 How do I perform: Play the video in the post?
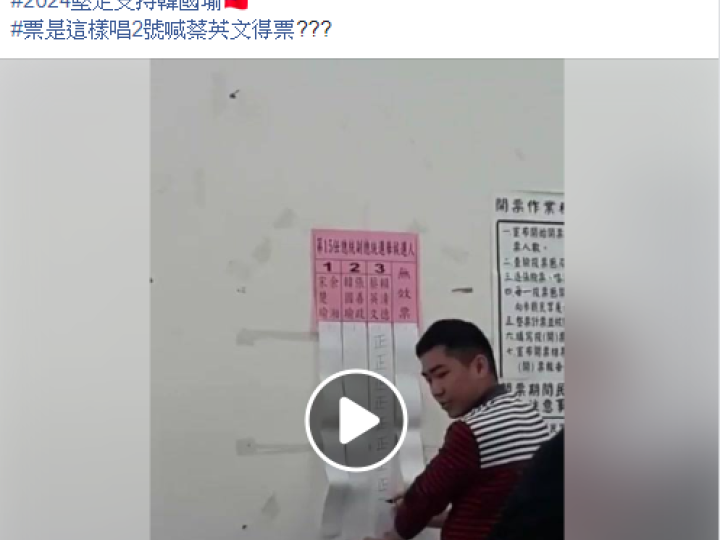pyautogui.click(x=356, y=420)
